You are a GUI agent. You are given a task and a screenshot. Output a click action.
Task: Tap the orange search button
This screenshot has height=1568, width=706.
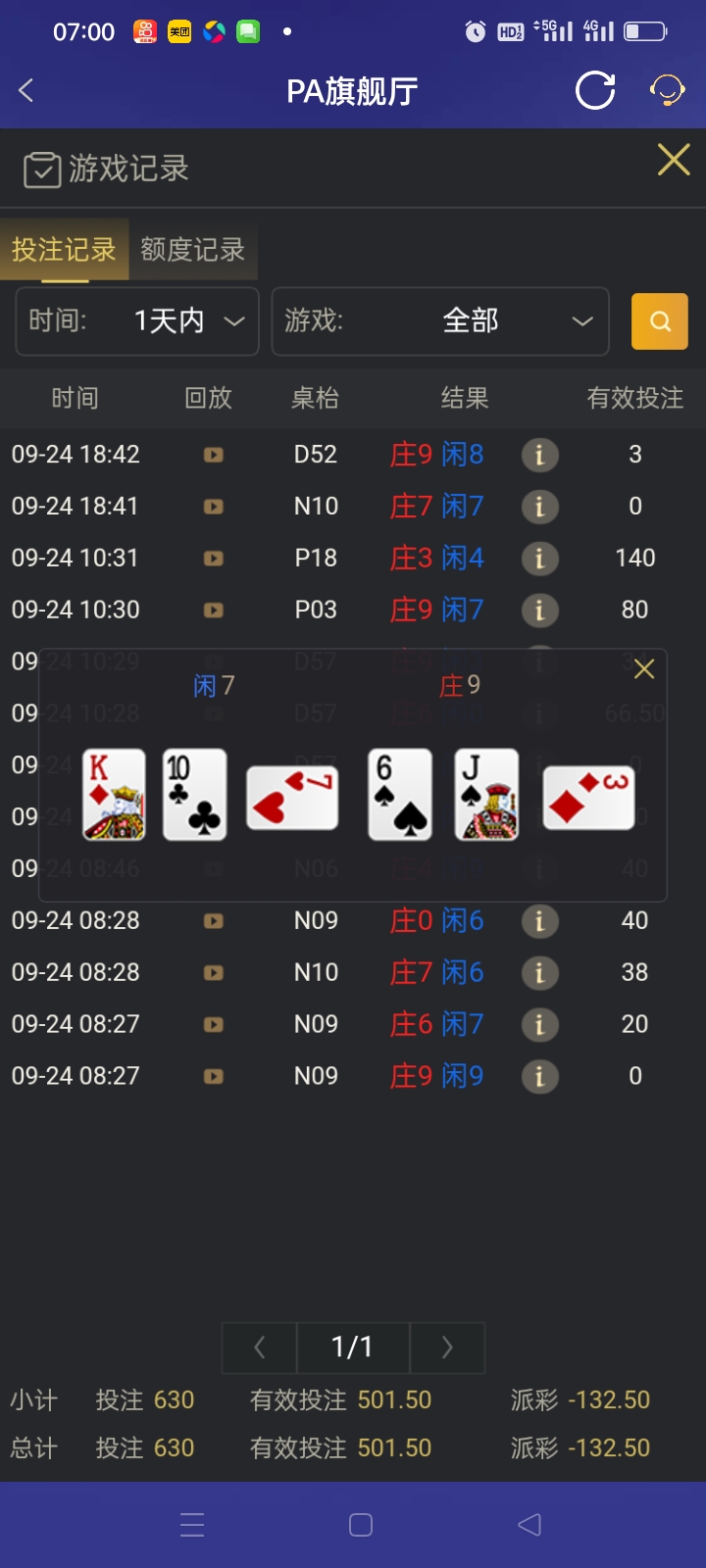click(660, 321)
